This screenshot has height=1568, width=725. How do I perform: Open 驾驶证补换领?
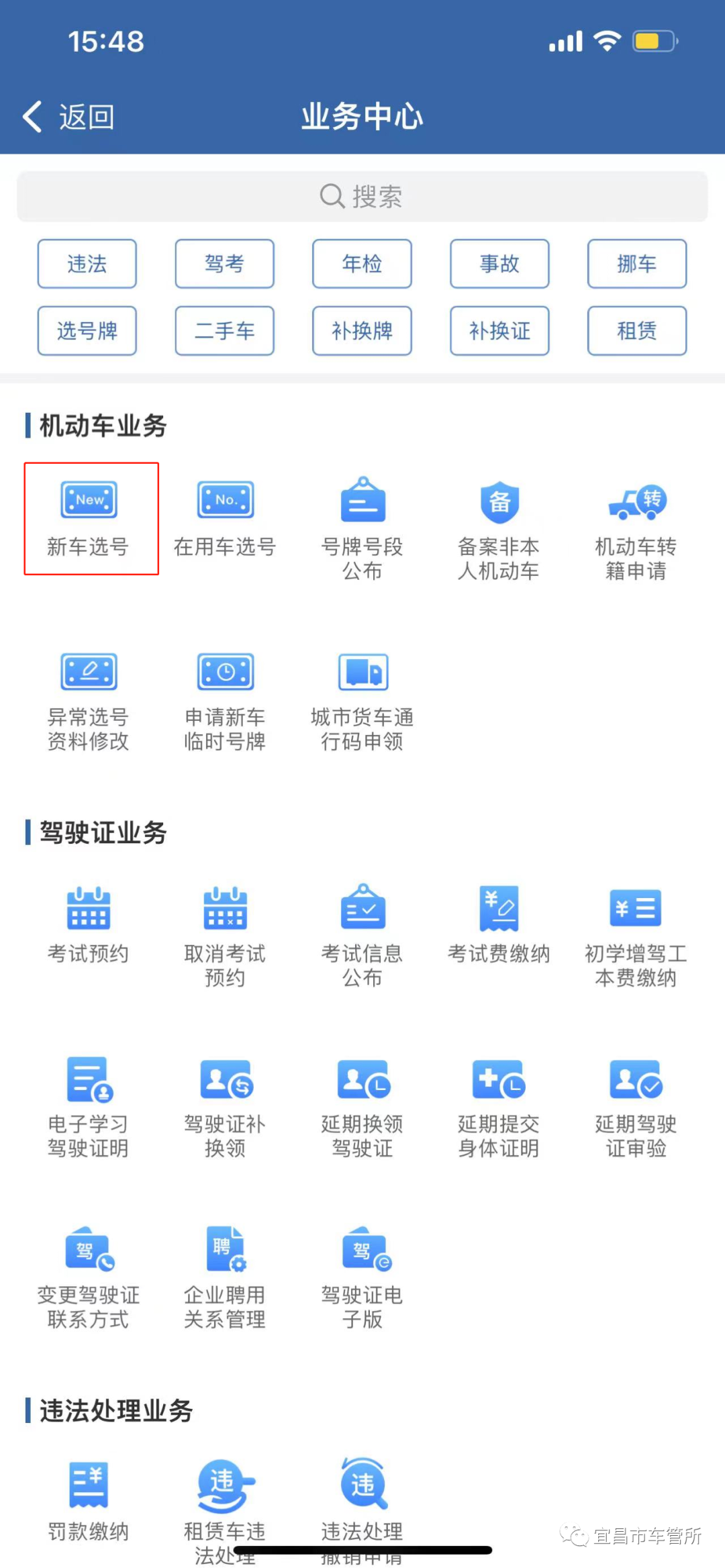click(x=226, y=1106)
